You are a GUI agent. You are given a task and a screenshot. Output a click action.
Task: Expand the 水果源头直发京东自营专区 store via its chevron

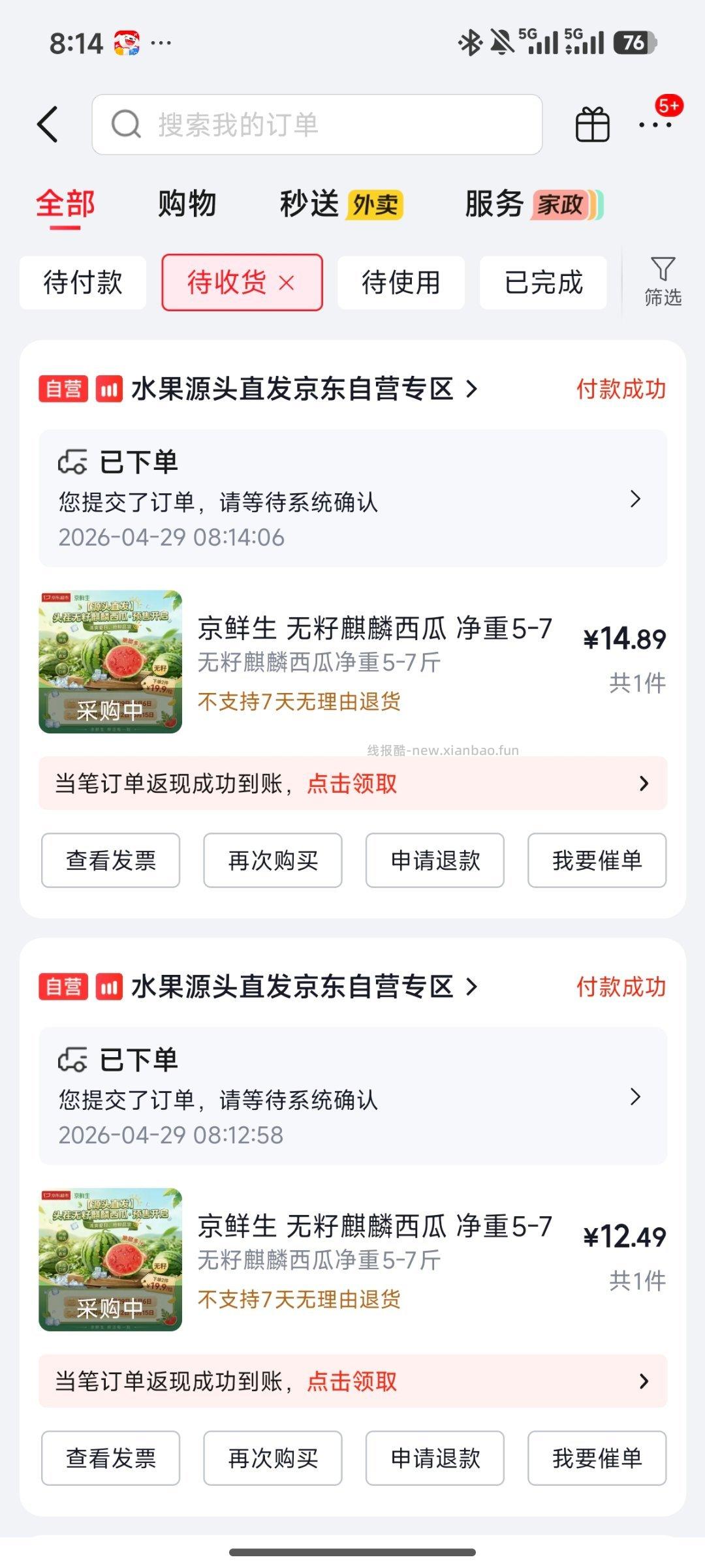click(471, 390)
